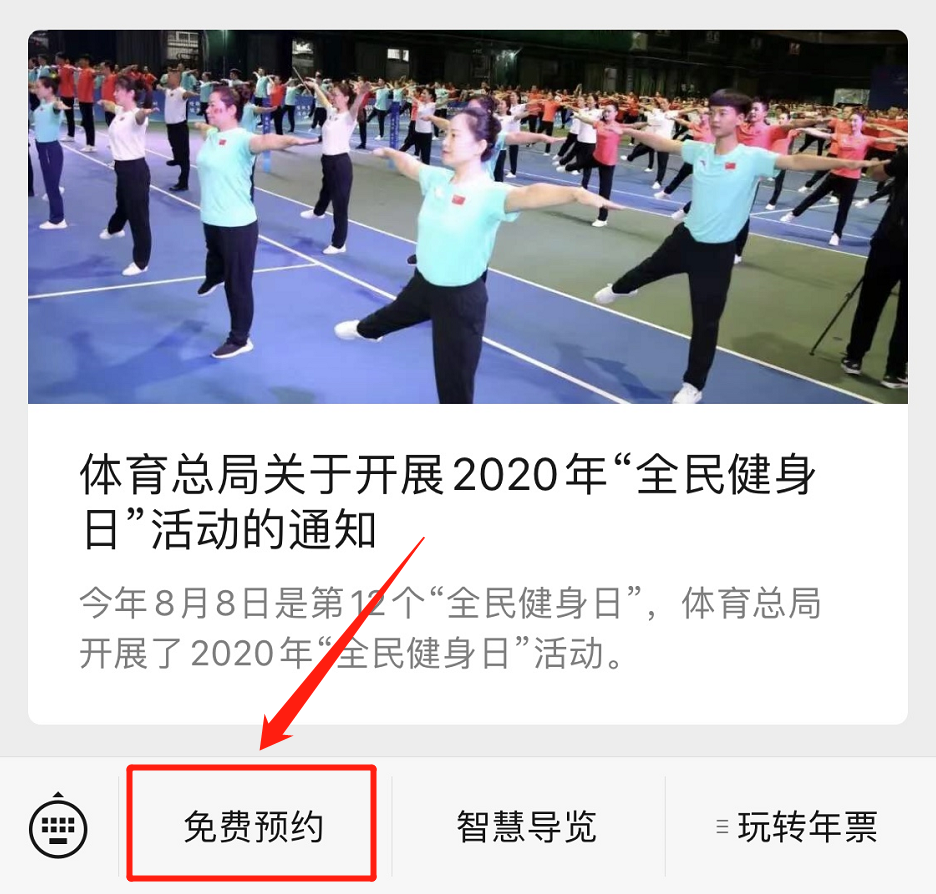Switch to keyboard input mode
936x894 pixels.
click(59, 828)
